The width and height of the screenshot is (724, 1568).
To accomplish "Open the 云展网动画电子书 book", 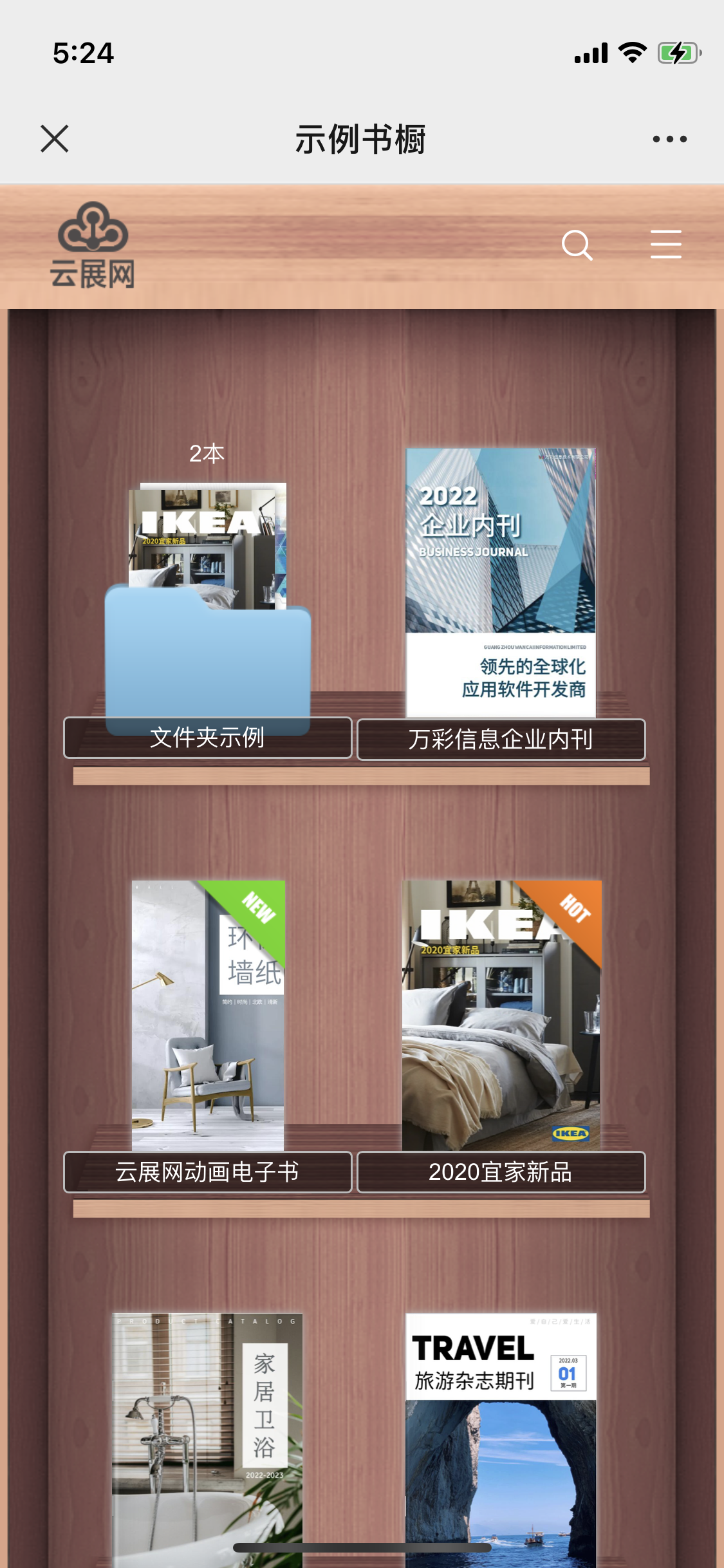I will pos(208,1014).
